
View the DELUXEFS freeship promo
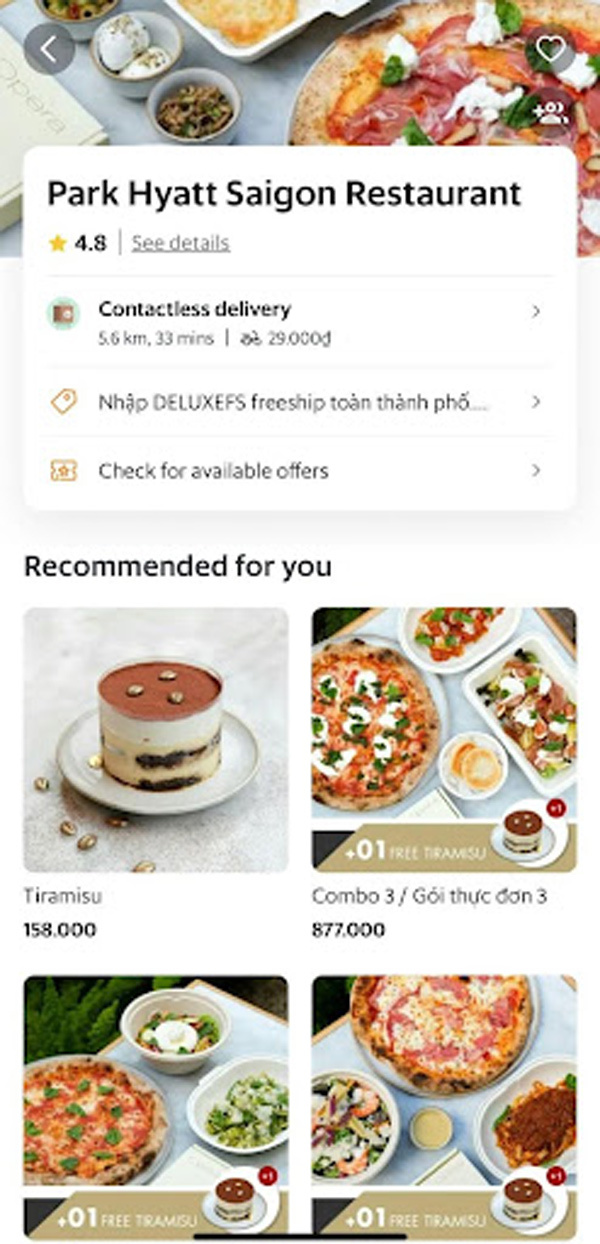point(298,402)
